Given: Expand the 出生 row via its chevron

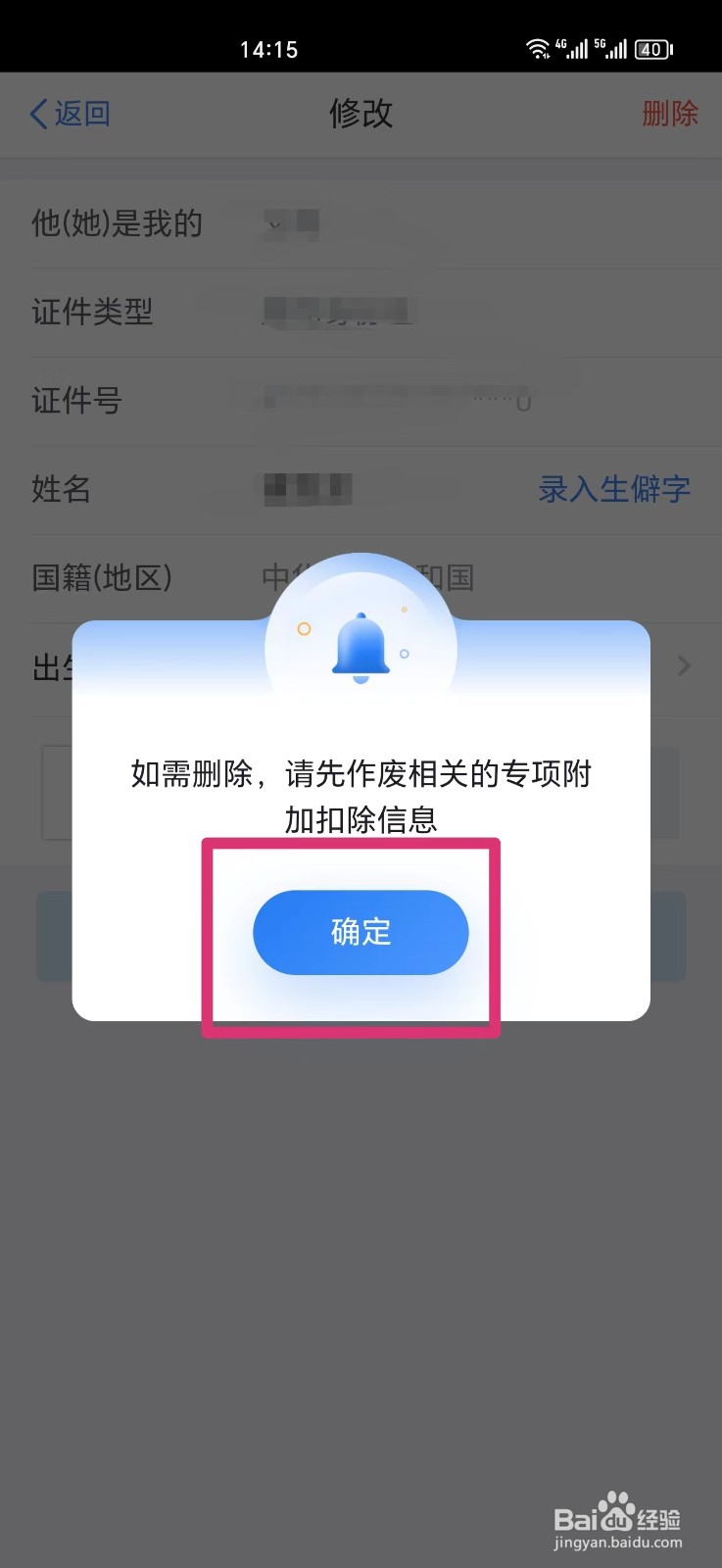Looking at the screenshot, I should click(x=684, y=666).
